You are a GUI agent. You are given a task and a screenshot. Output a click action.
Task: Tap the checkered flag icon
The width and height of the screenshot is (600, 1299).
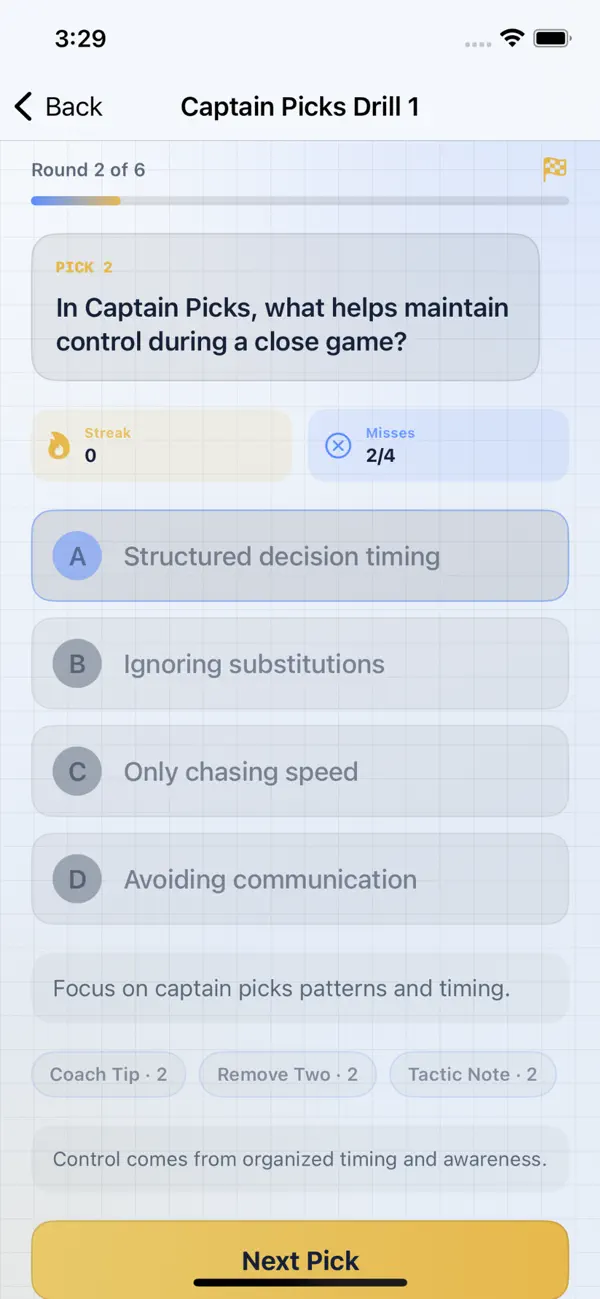click(555, 169)
